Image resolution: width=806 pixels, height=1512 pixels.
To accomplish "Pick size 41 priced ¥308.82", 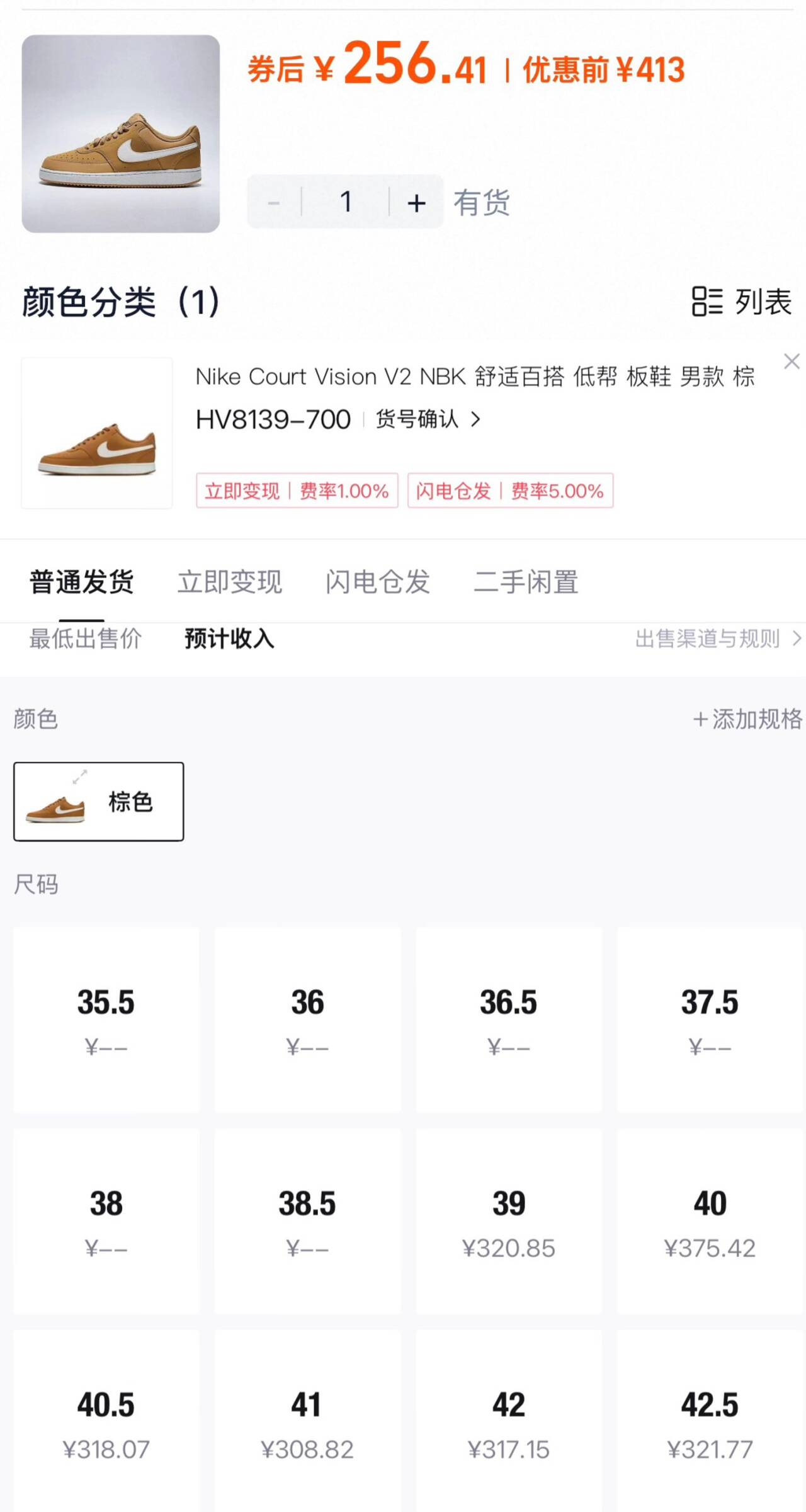I will coord(307,1423).
